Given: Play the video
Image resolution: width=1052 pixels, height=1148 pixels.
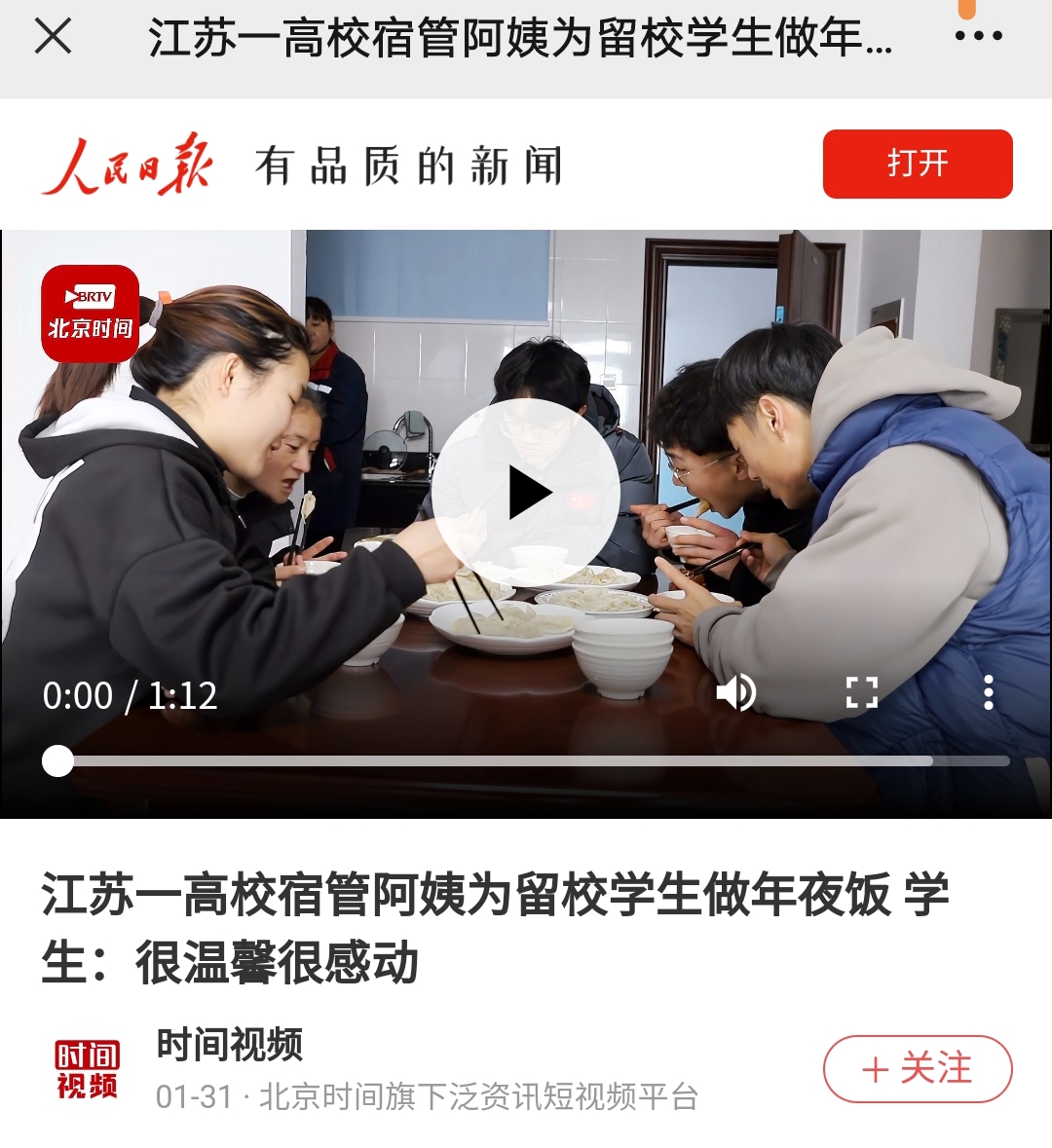Looking at the screenshot, I should click(527, 493).
